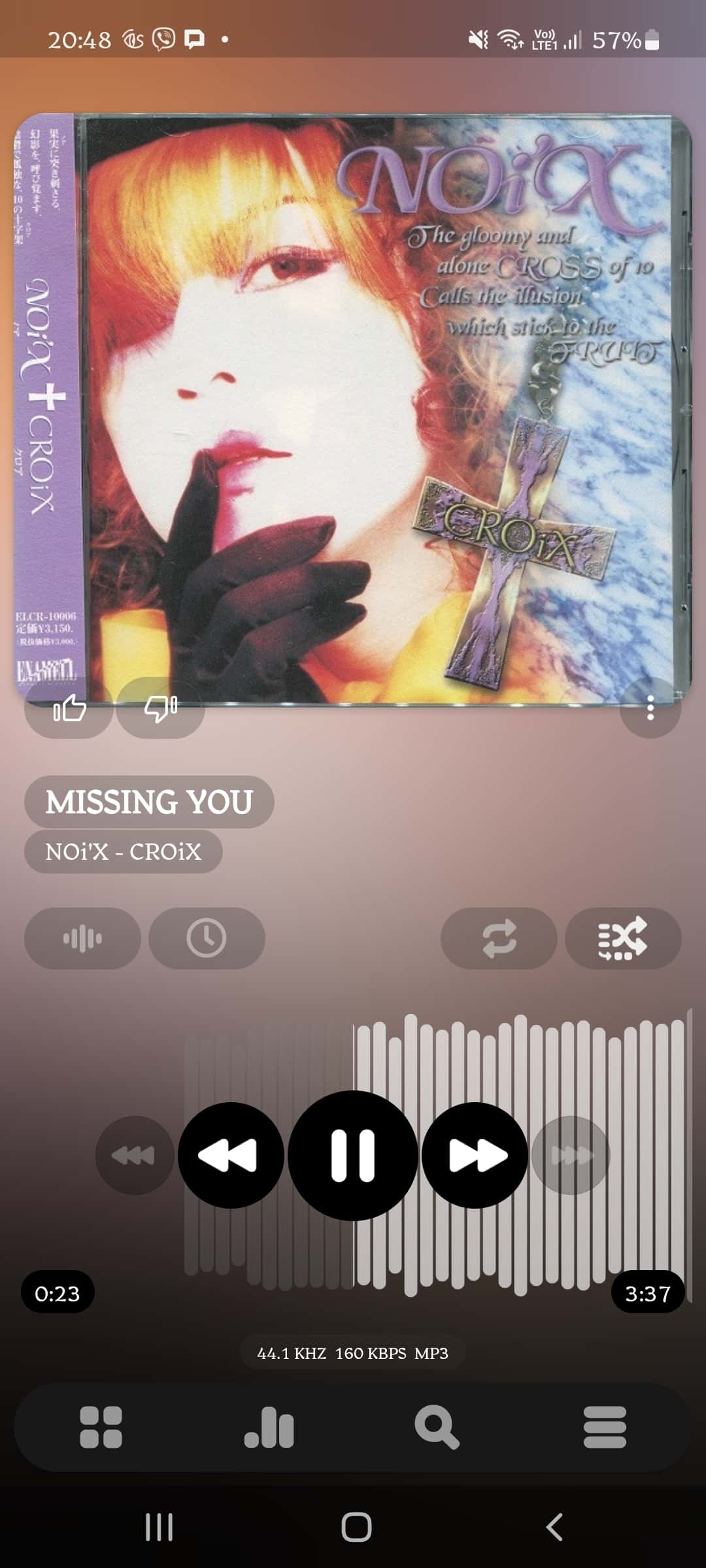Open the search magnifier
Image resolution: width=706 pixels, height=1568 pixels.
tap(437, 1428)
